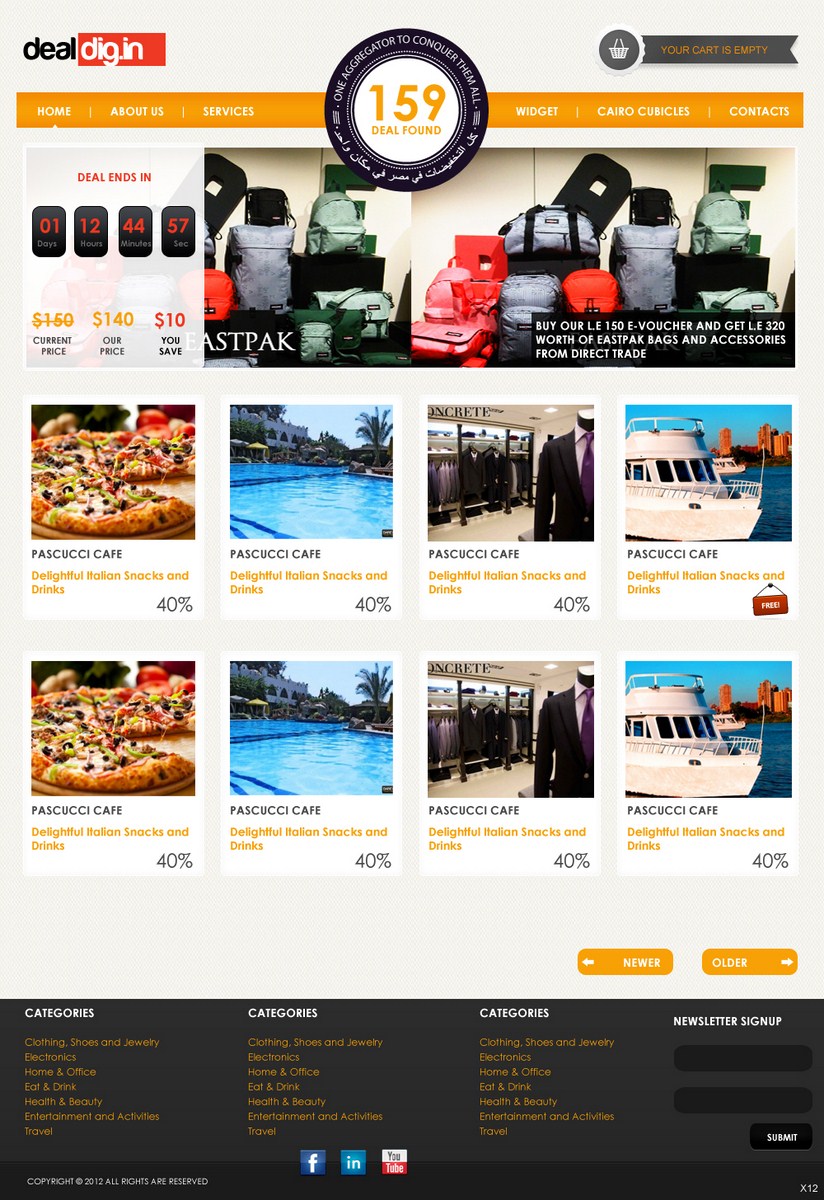Viewport: 824px width, 1200px height.
Task: Submit the newsletter signup form
Action: 781,1137
